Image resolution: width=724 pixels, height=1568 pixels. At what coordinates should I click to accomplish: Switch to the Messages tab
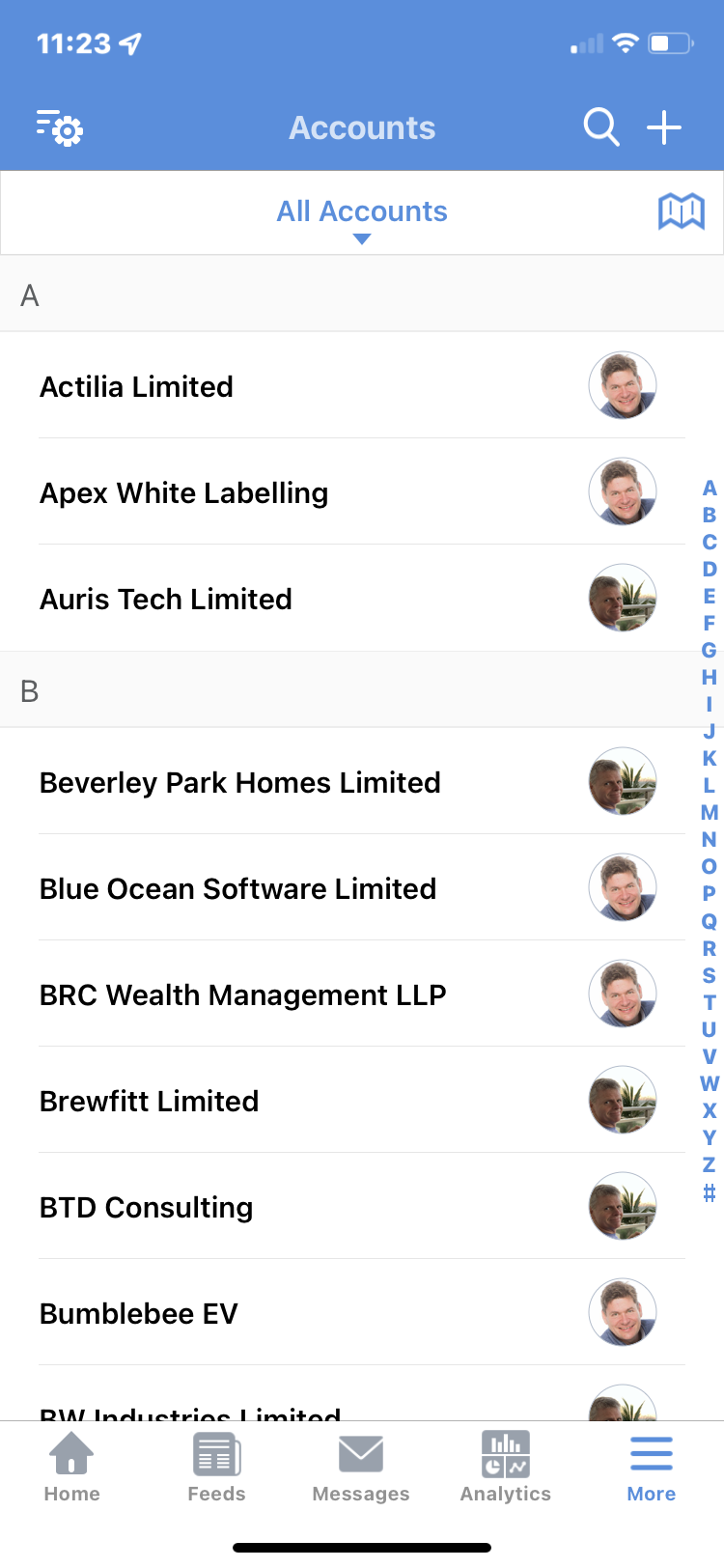[x=361, y=1467]
